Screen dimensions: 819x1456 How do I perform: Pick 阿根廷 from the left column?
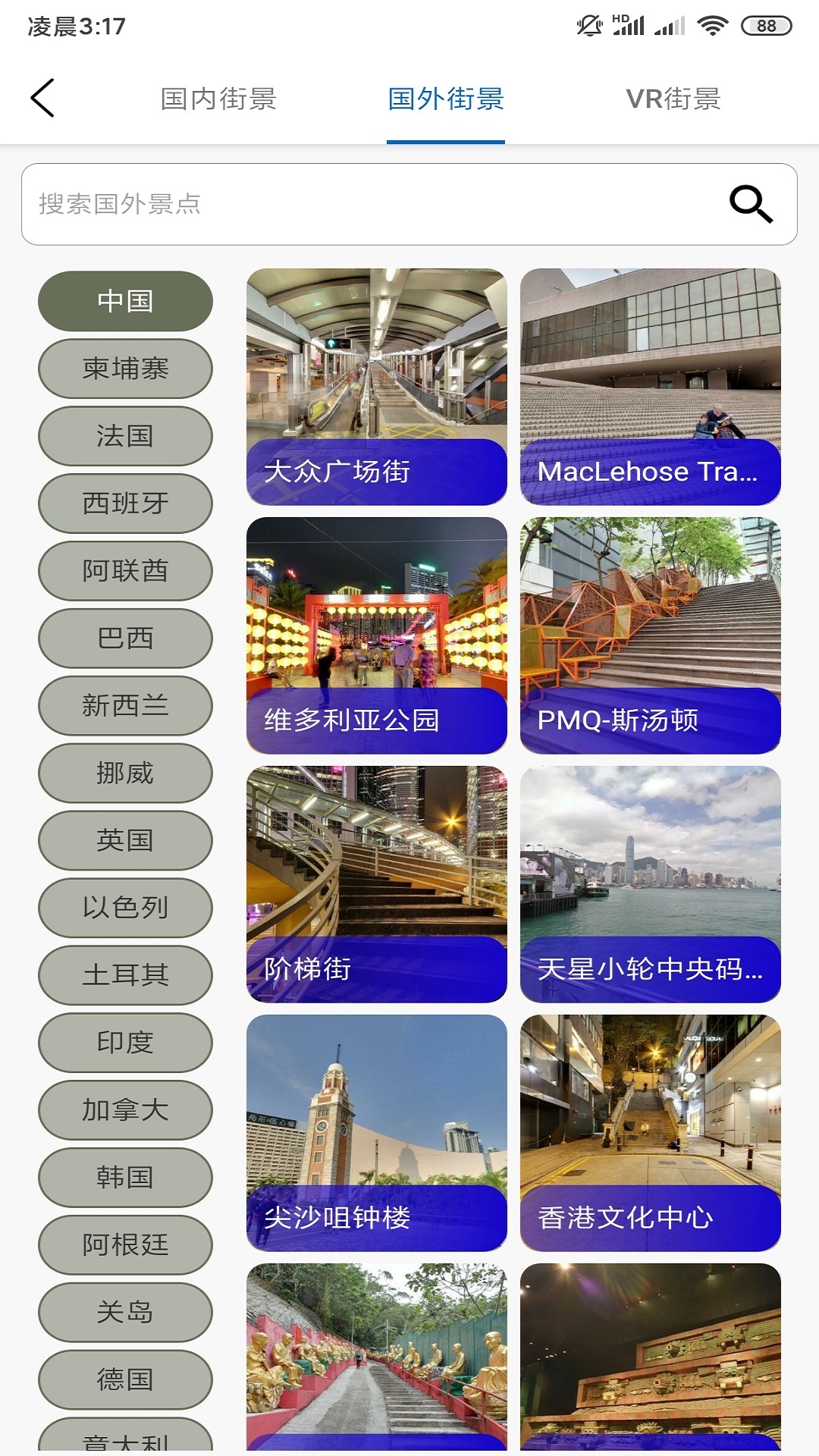point(125,1244)
